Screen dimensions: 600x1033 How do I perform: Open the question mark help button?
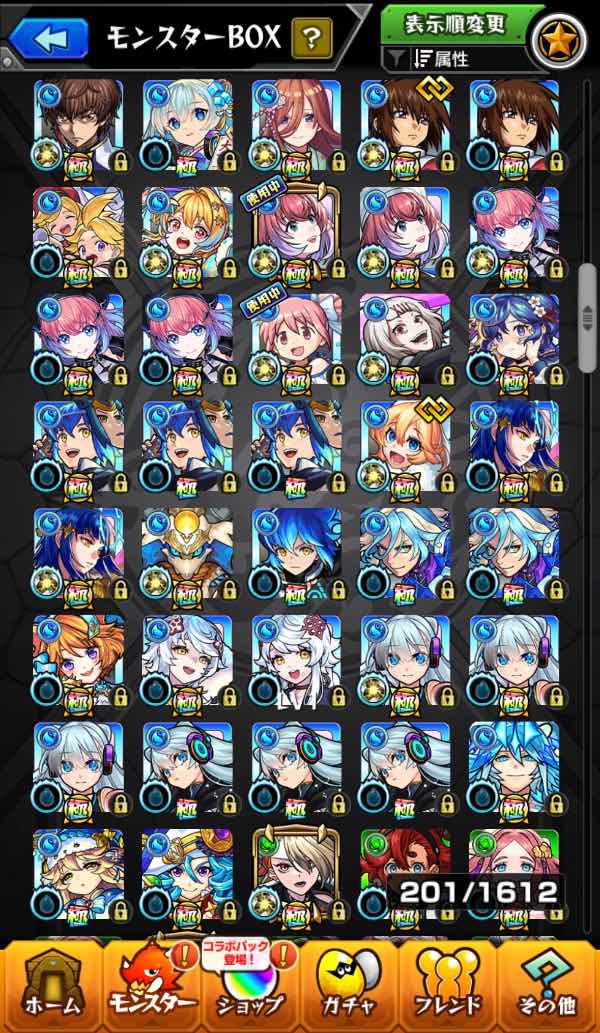click(312, 38)
